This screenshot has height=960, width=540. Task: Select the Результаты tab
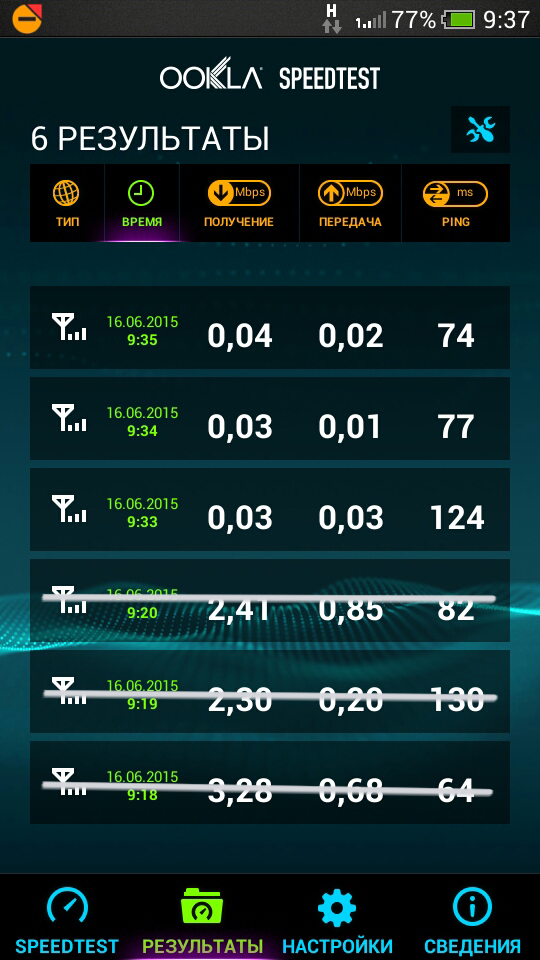click(202, 918)
